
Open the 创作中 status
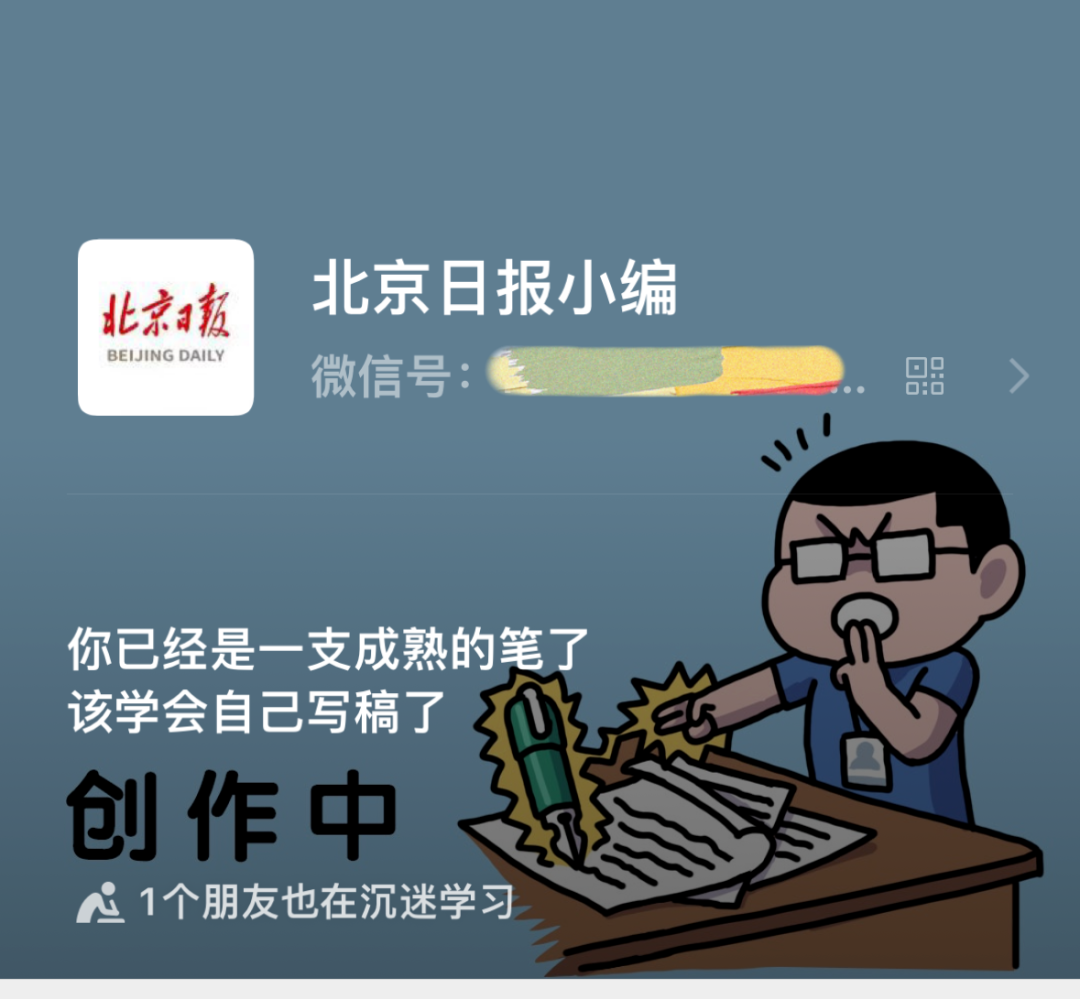[x=233, y=816]
